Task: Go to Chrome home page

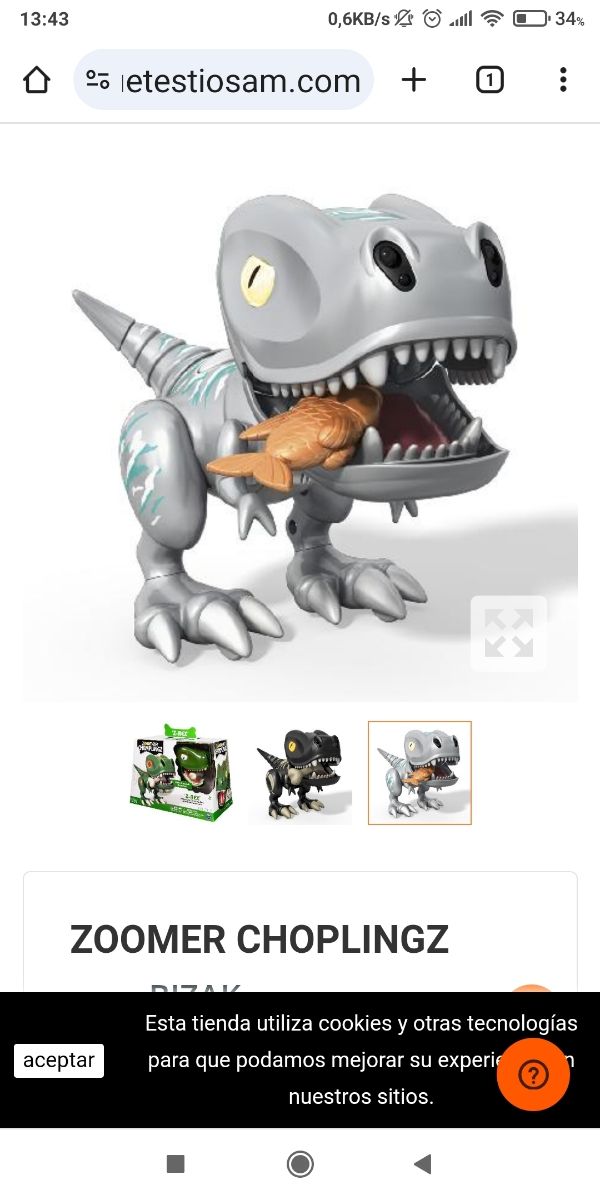Action: (x=36, y=80)
